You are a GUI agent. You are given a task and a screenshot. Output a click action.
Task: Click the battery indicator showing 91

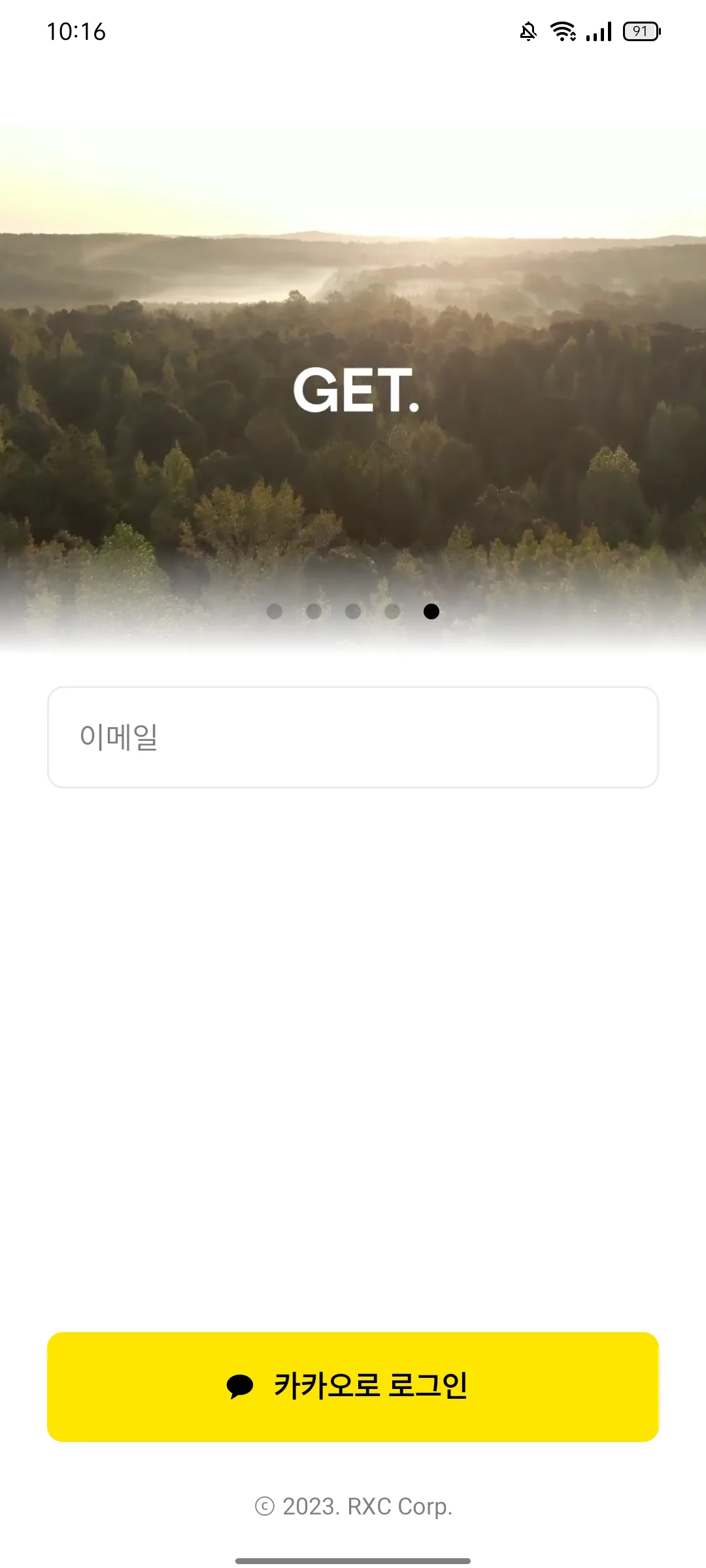[x=640, y=31]
